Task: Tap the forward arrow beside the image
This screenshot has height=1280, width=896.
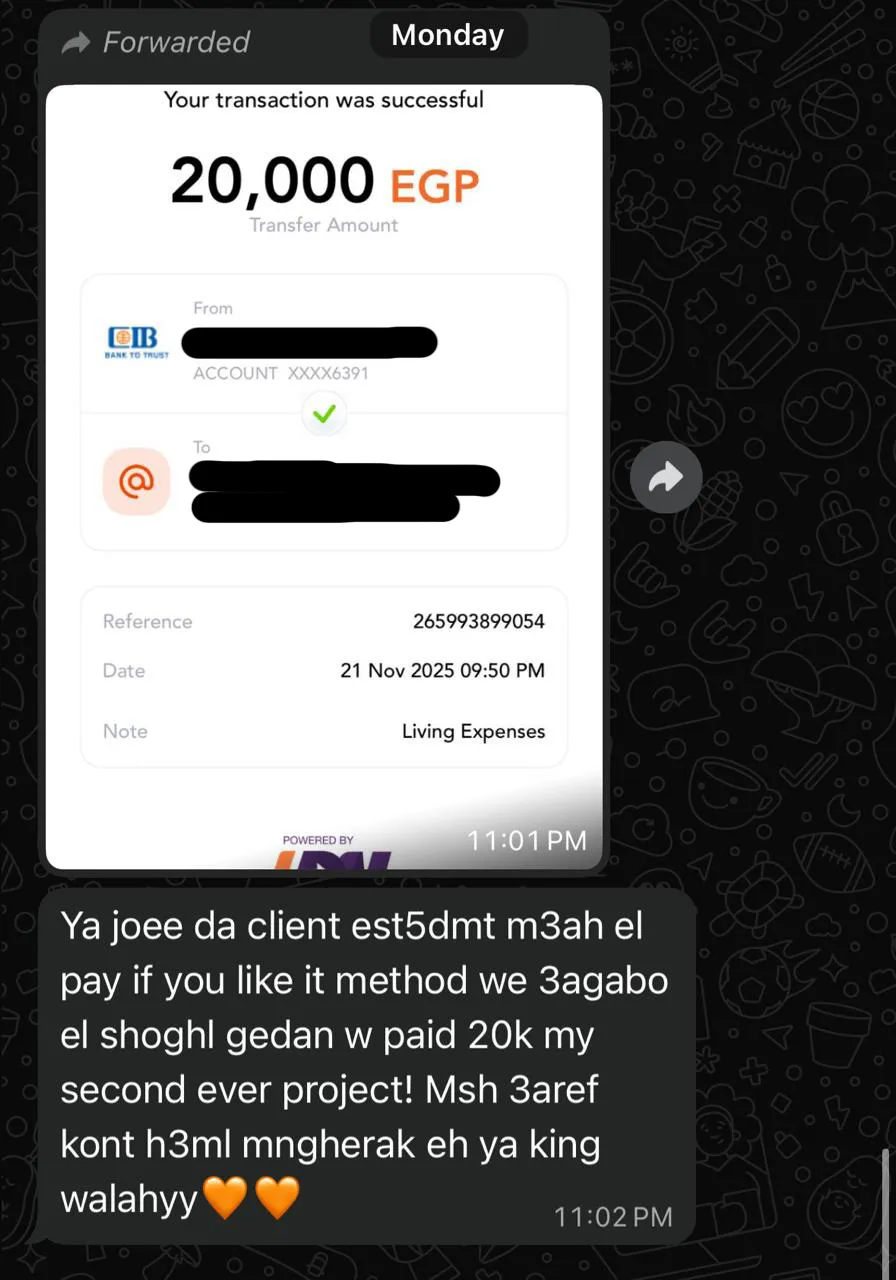Action: tap(666, 478)
